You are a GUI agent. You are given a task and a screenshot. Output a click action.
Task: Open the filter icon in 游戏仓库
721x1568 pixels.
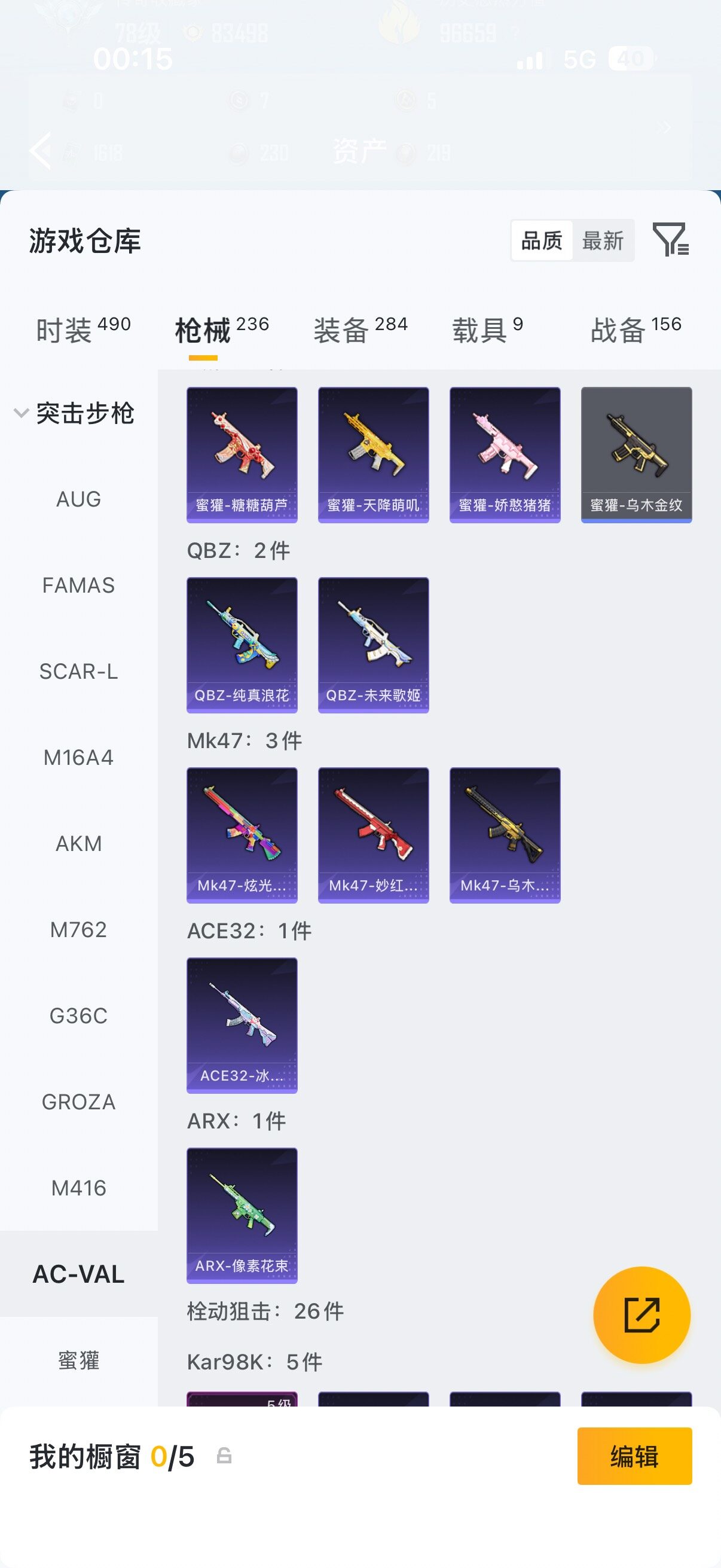[x=670, y=239]
